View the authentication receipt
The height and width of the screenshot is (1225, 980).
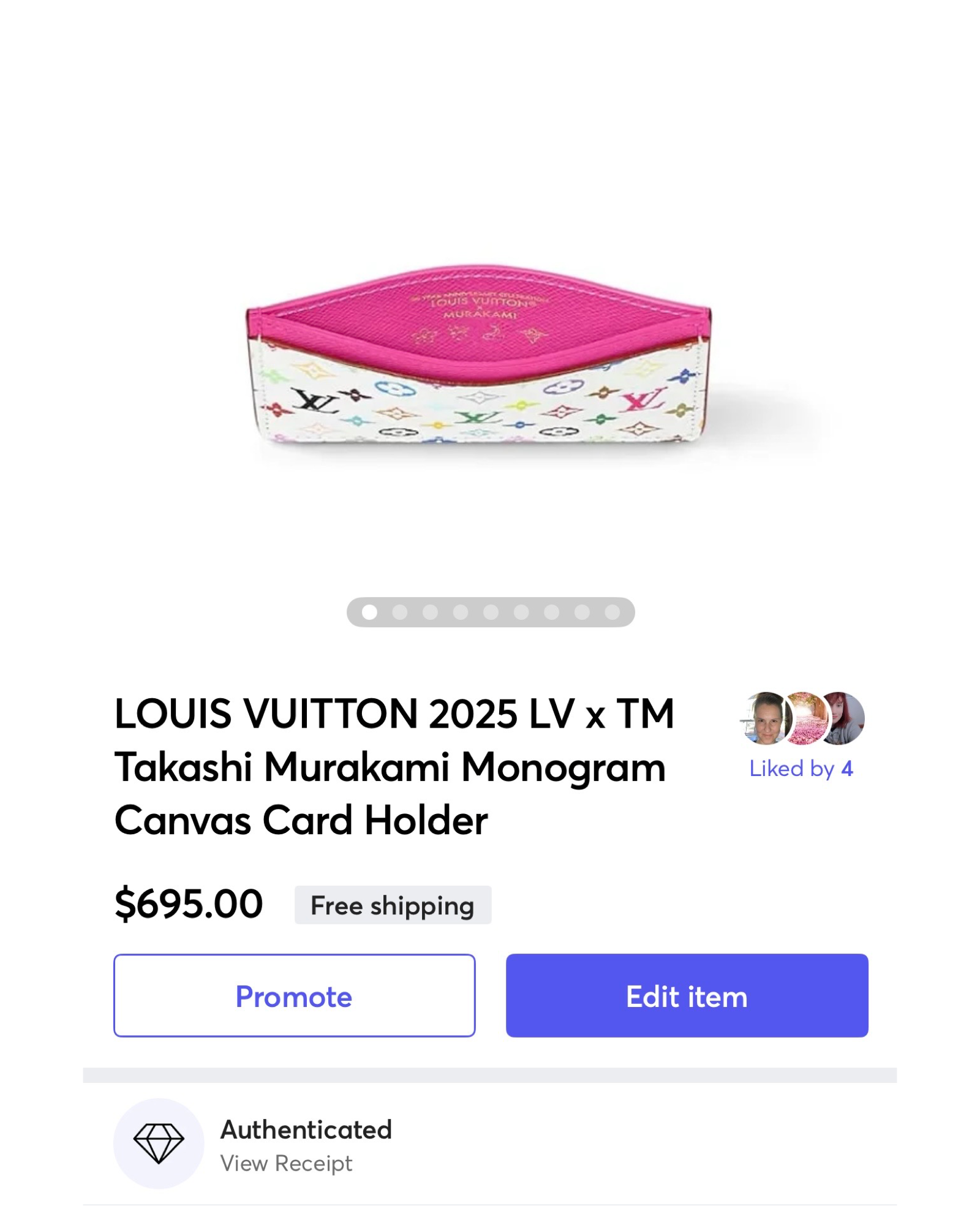(286, 1163)
